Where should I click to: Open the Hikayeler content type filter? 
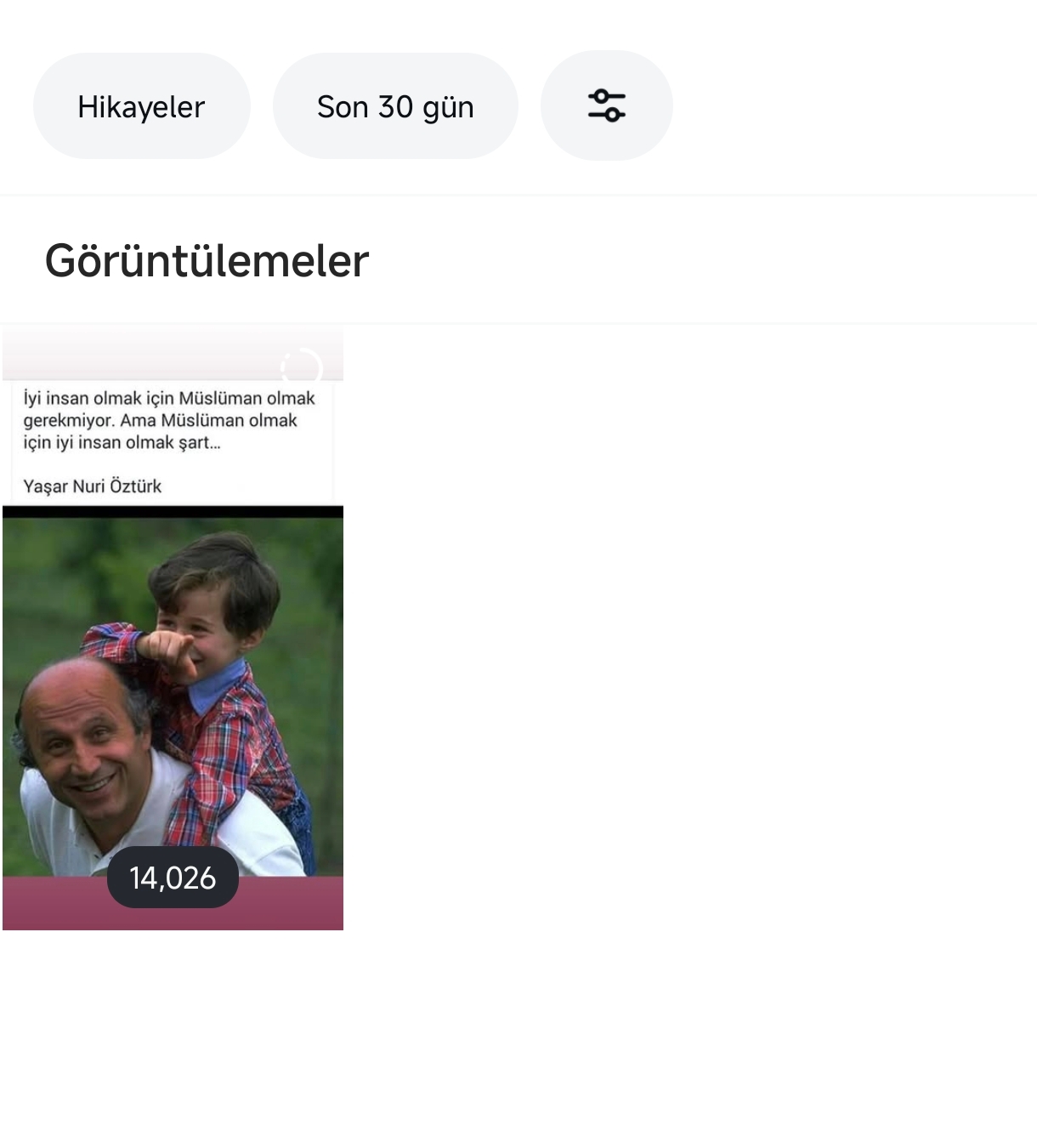141,106
